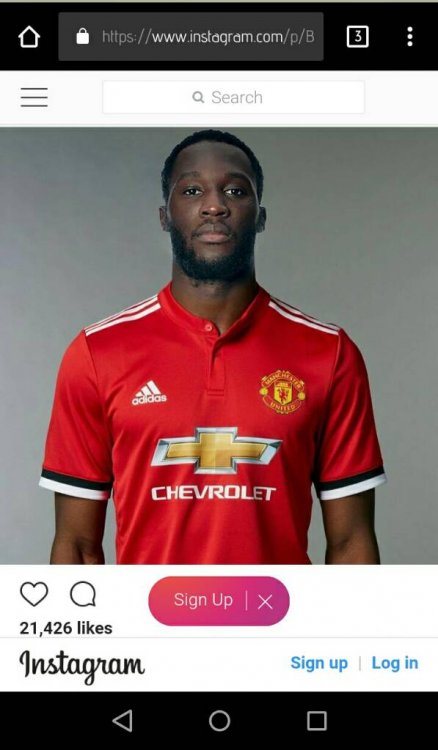Viewport: 438px width, 750px height.
Task: Tap the Log in link
Action: tap(395, 663)
